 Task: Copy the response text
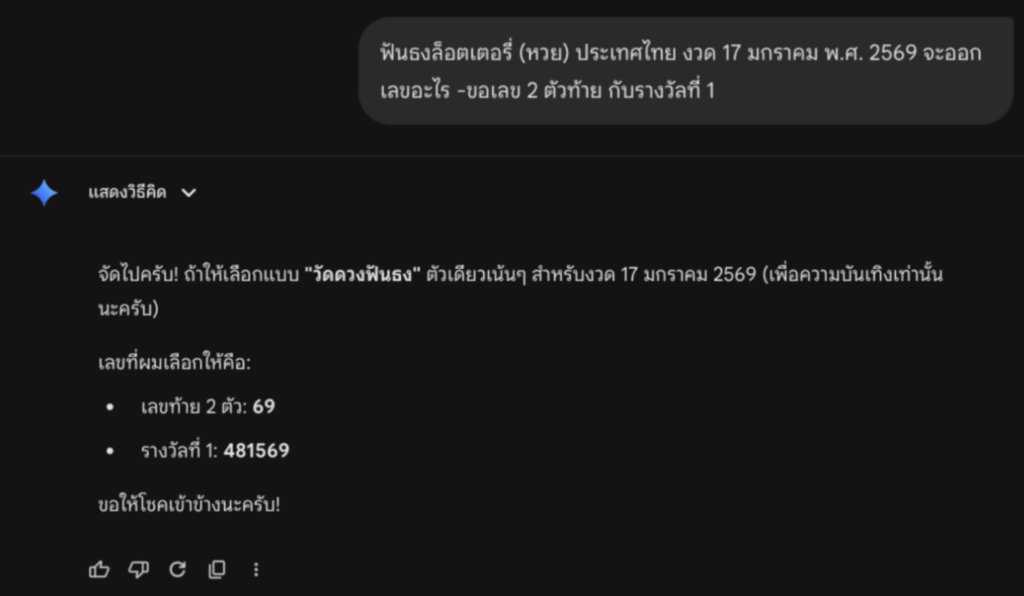tap(217, 569)
